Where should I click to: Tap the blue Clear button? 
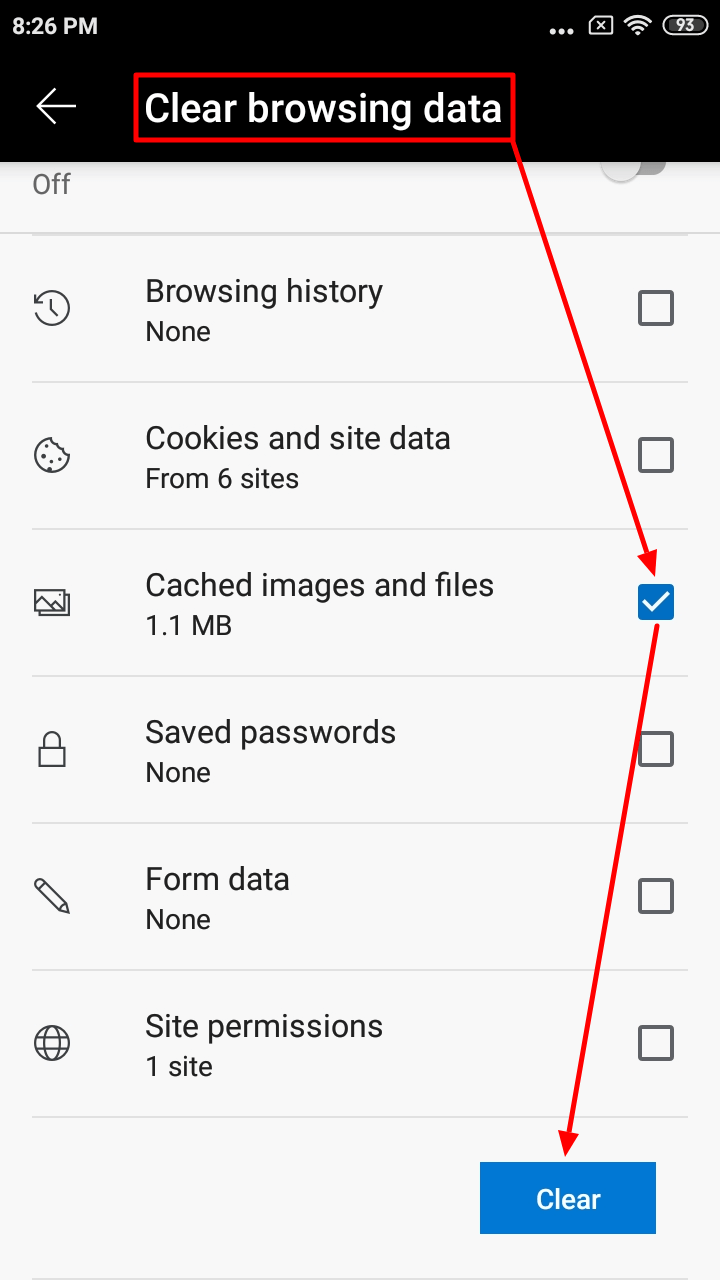(568, 1198)
